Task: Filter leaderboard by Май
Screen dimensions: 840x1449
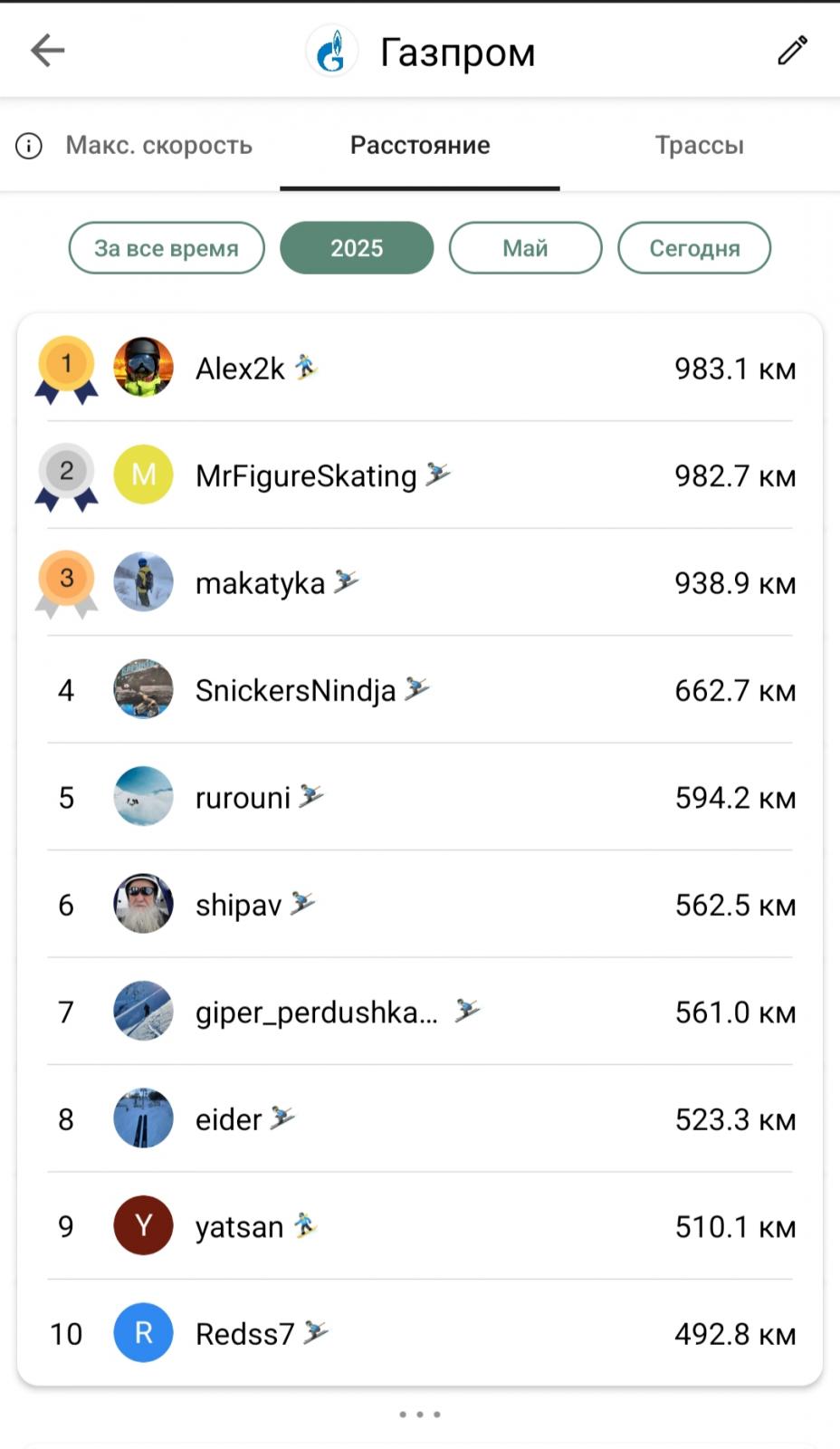Action: pyautogui.click(x=525, y=248)
